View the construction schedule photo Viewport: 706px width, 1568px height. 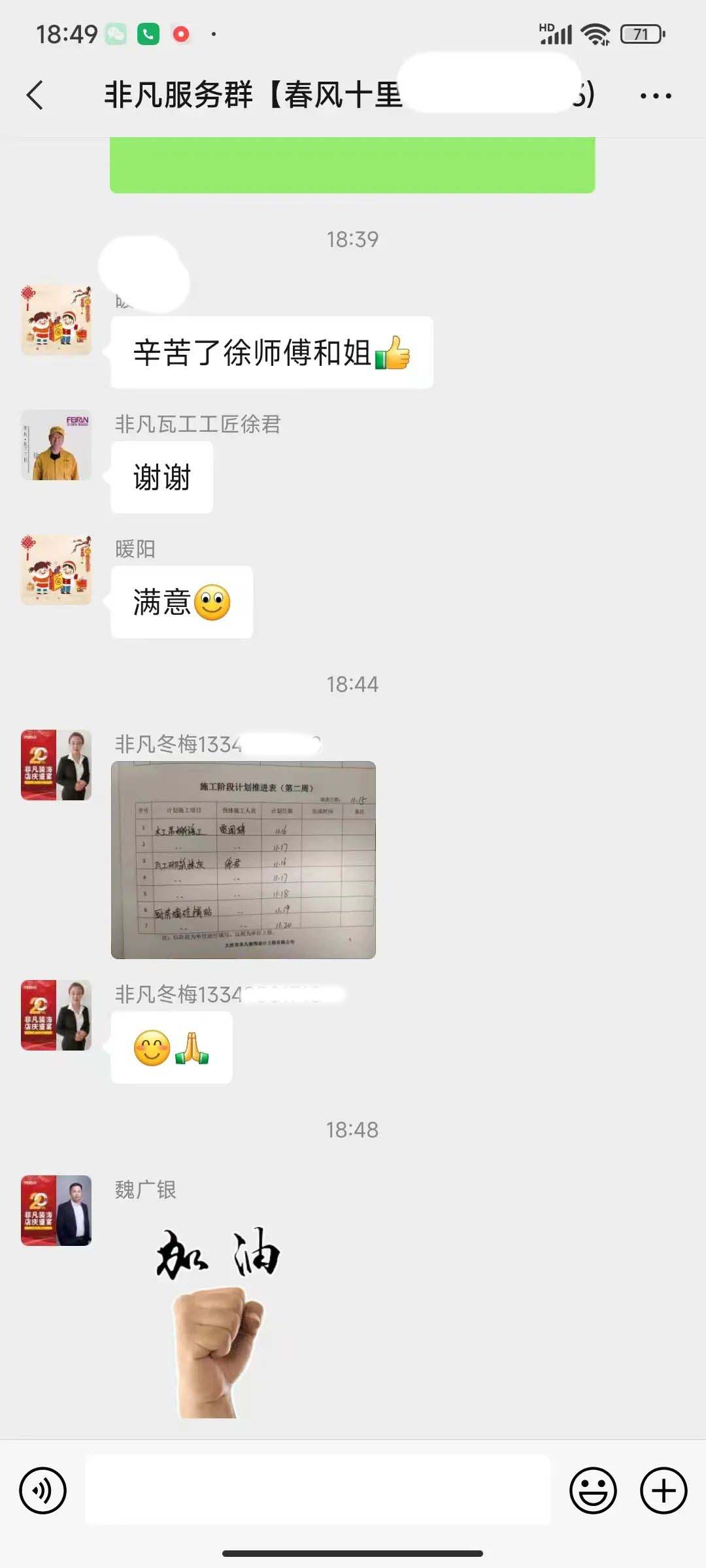tap(243, 860)
